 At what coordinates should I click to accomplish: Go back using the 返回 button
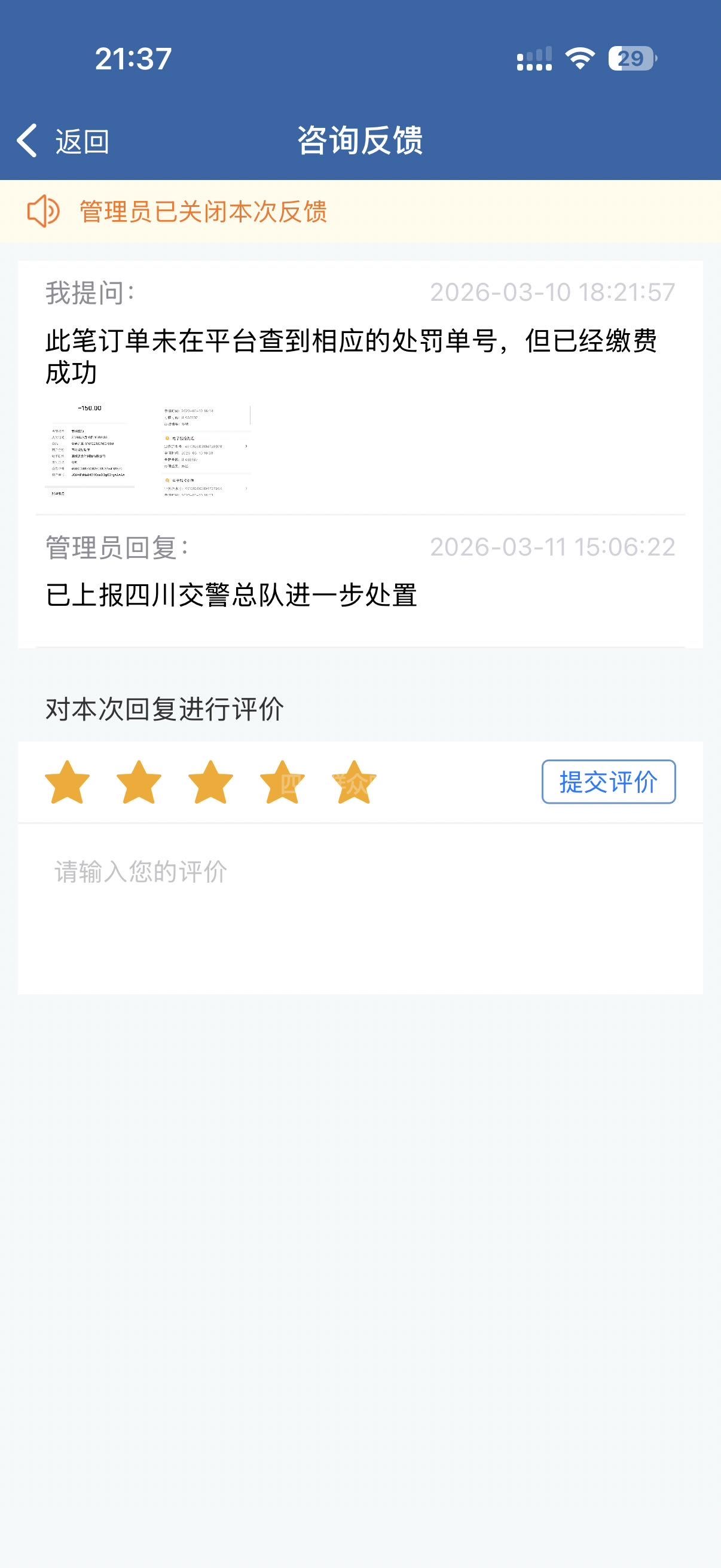[x=63, y=141]
